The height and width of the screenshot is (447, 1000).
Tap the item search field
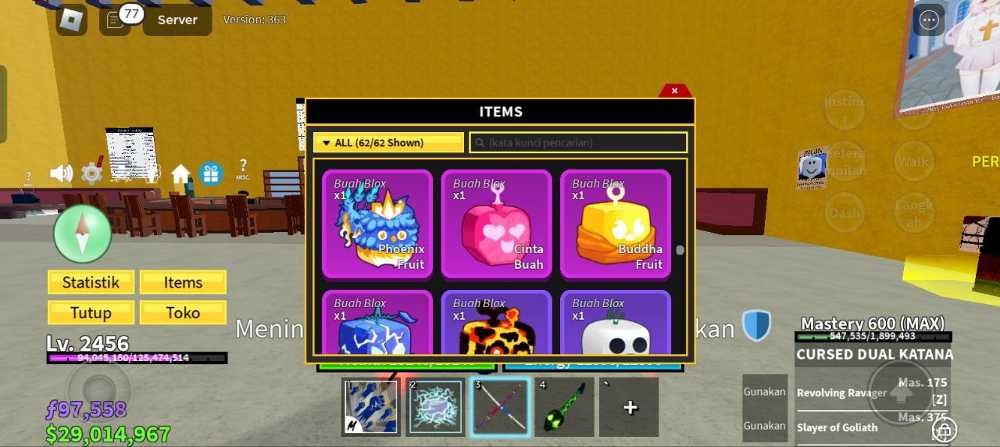click(x=578, y=143)
